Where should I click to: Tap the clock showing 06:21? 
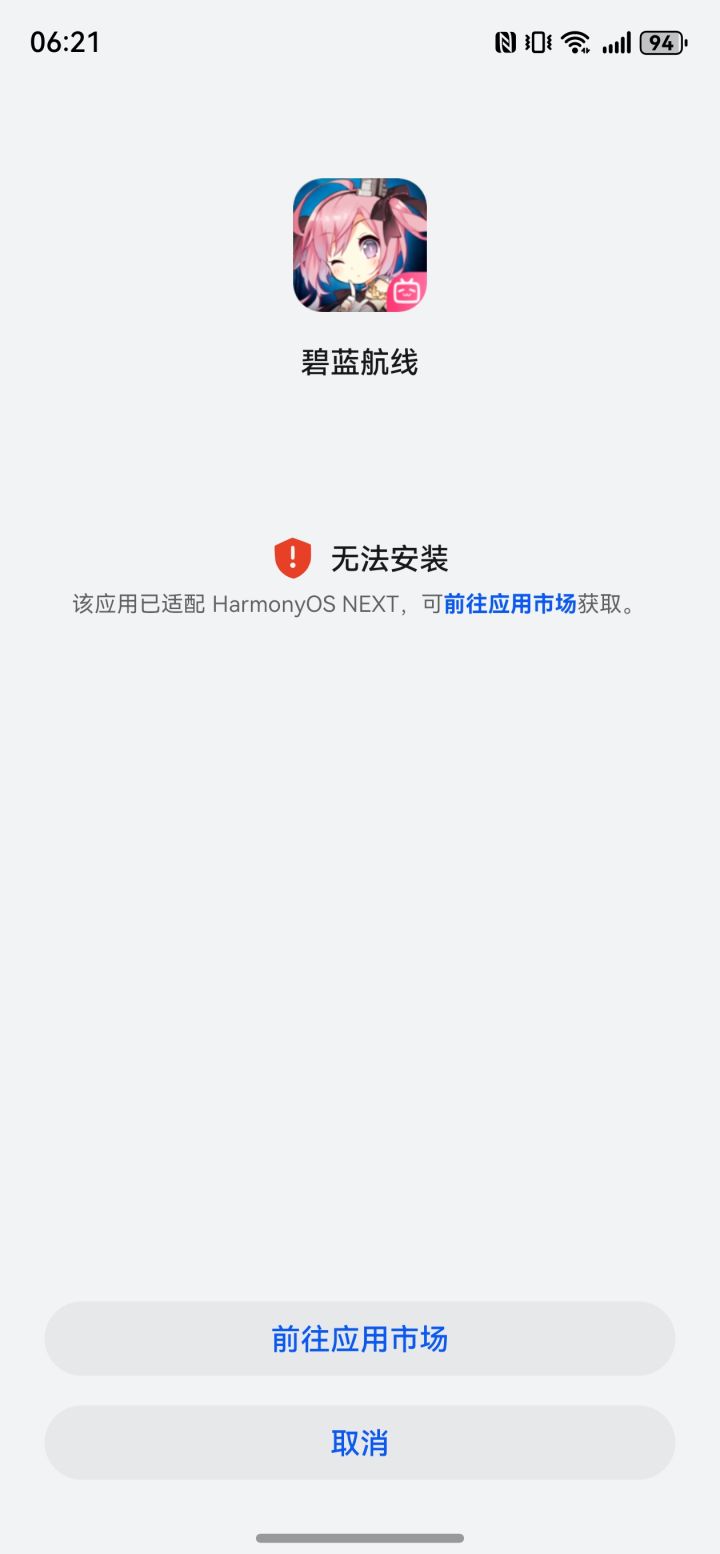[x=62, y=42]
